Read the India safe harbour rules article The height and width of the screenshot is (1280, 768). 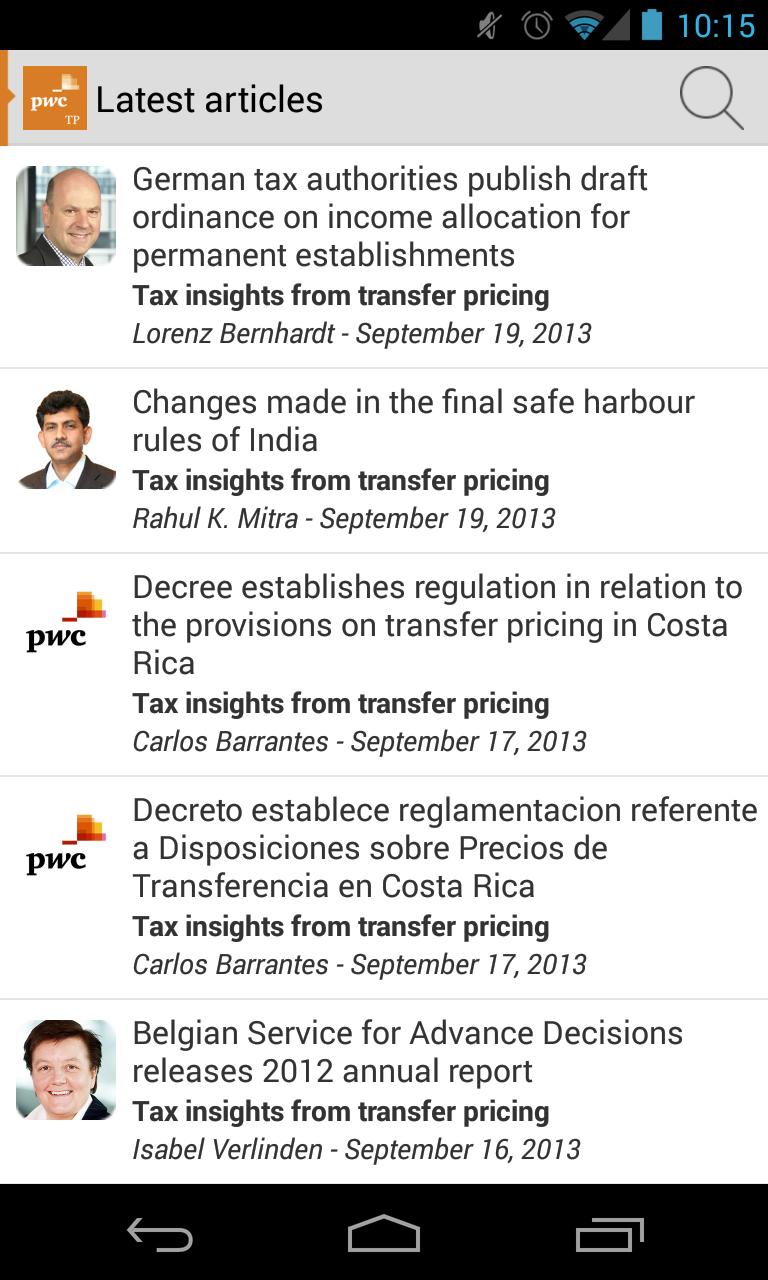pyautogui.click(x=414, y=421)
